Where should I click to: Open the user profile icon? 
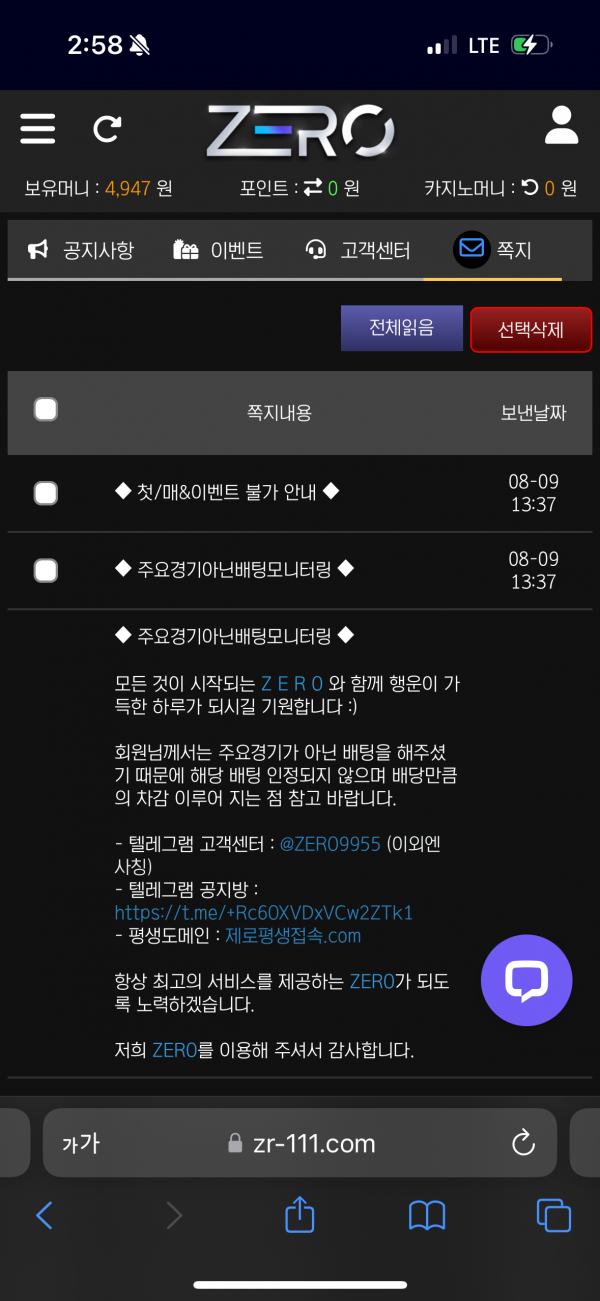[x=561, y=128]
